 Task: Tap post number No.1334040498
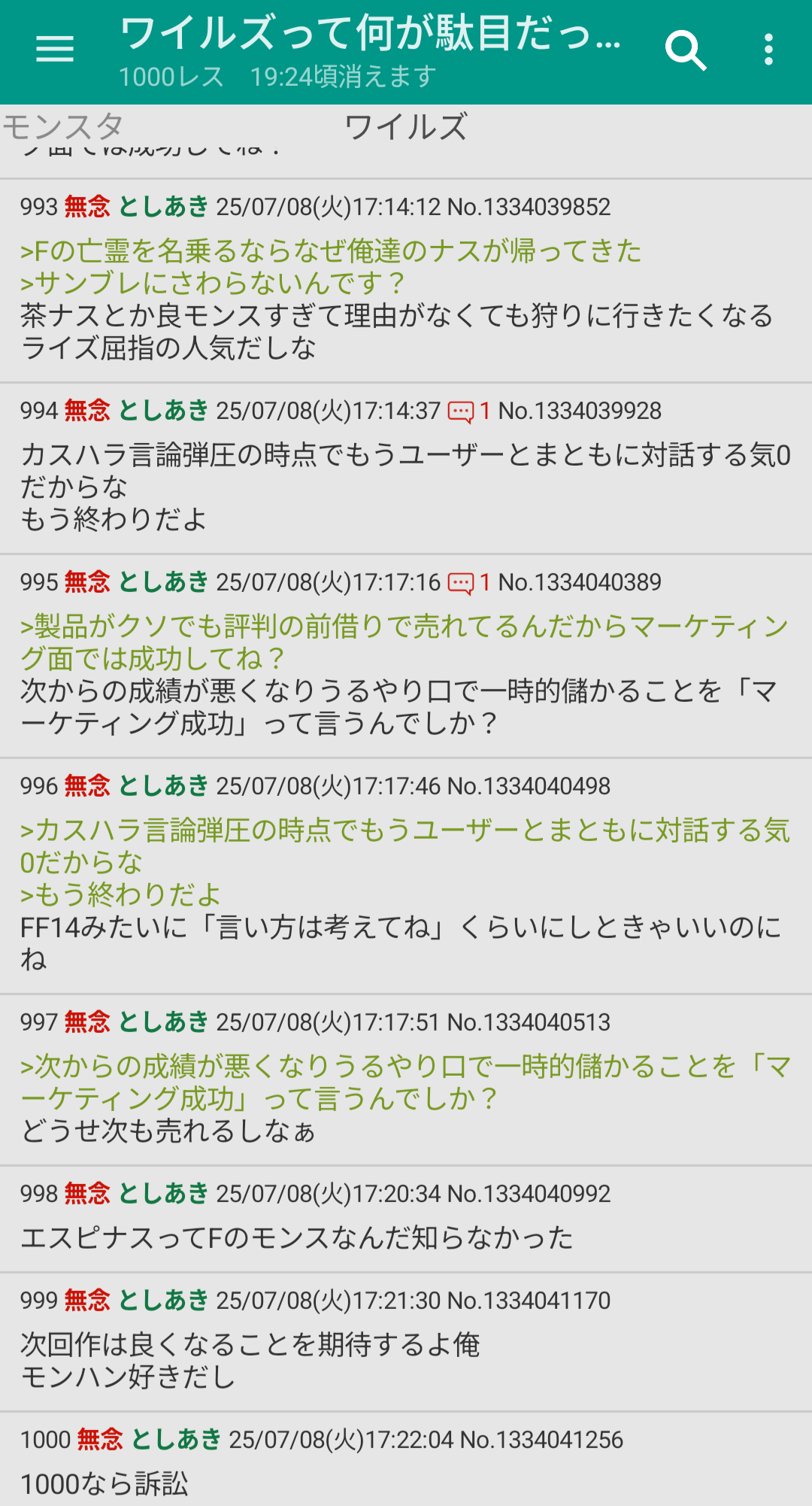(x=529, y=786)
